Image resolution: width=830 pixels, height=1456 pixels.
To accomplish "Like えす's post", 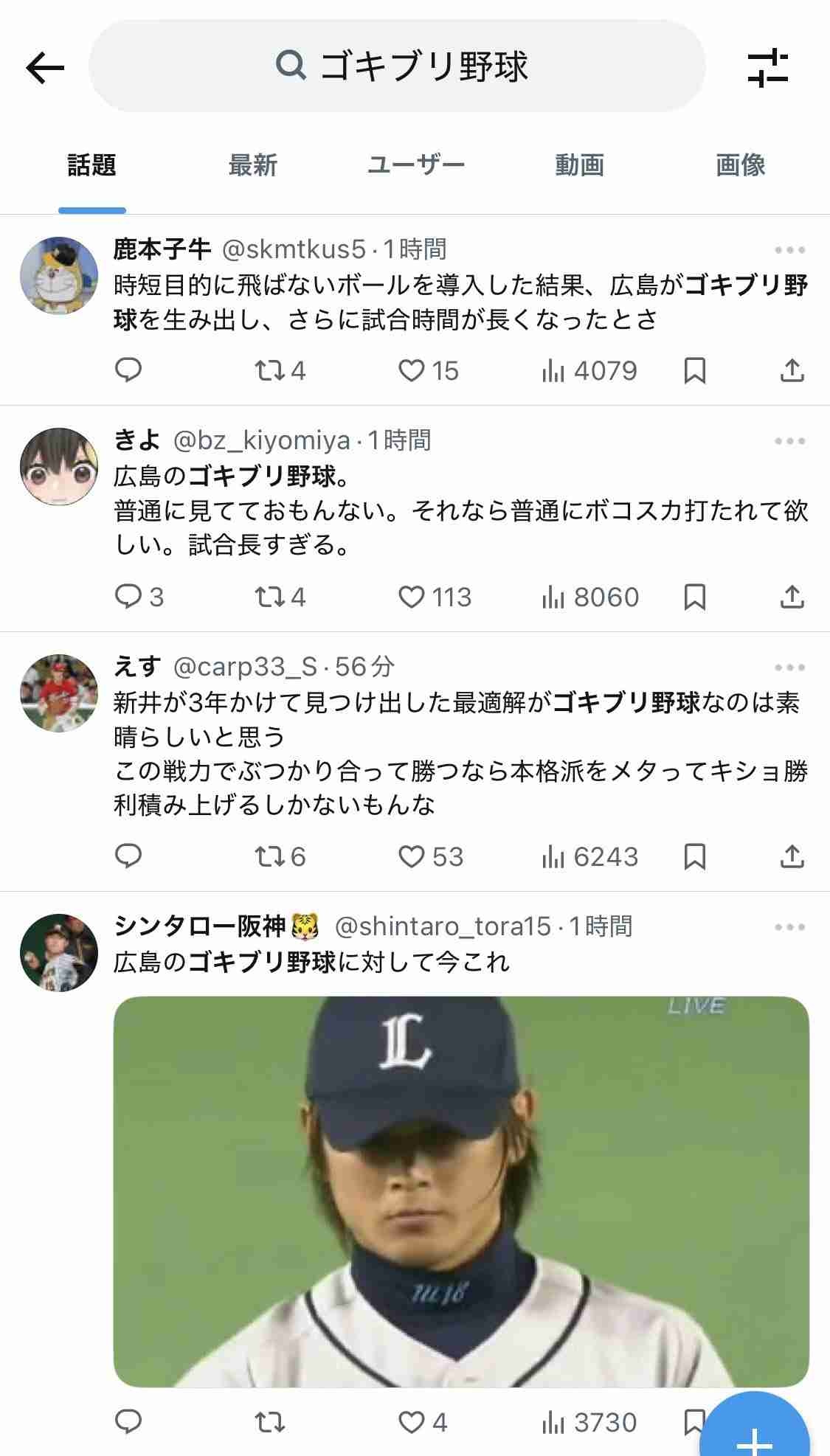I will (412, 856).
